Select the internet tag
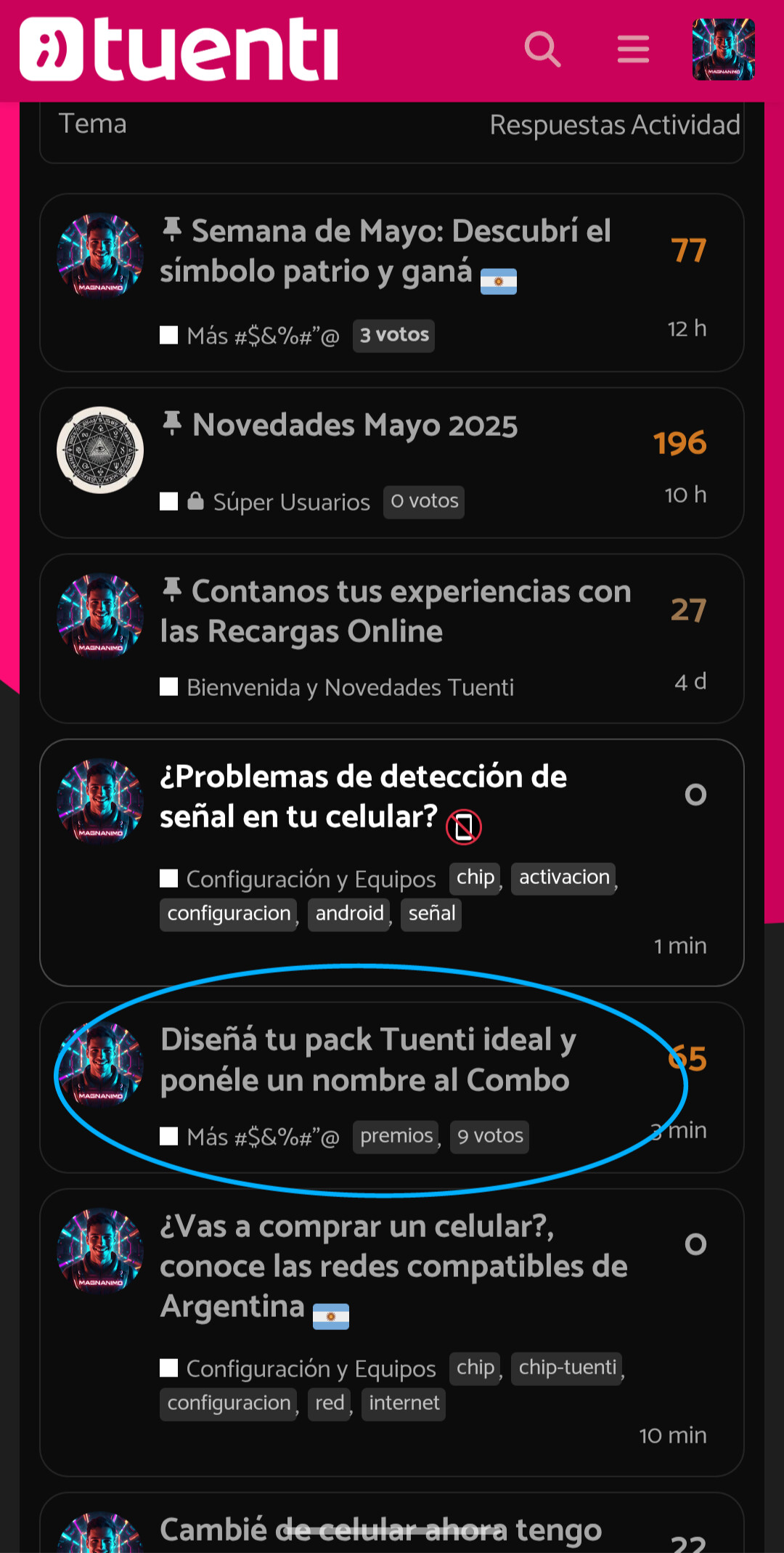784x1553 pixels. 404,1403
